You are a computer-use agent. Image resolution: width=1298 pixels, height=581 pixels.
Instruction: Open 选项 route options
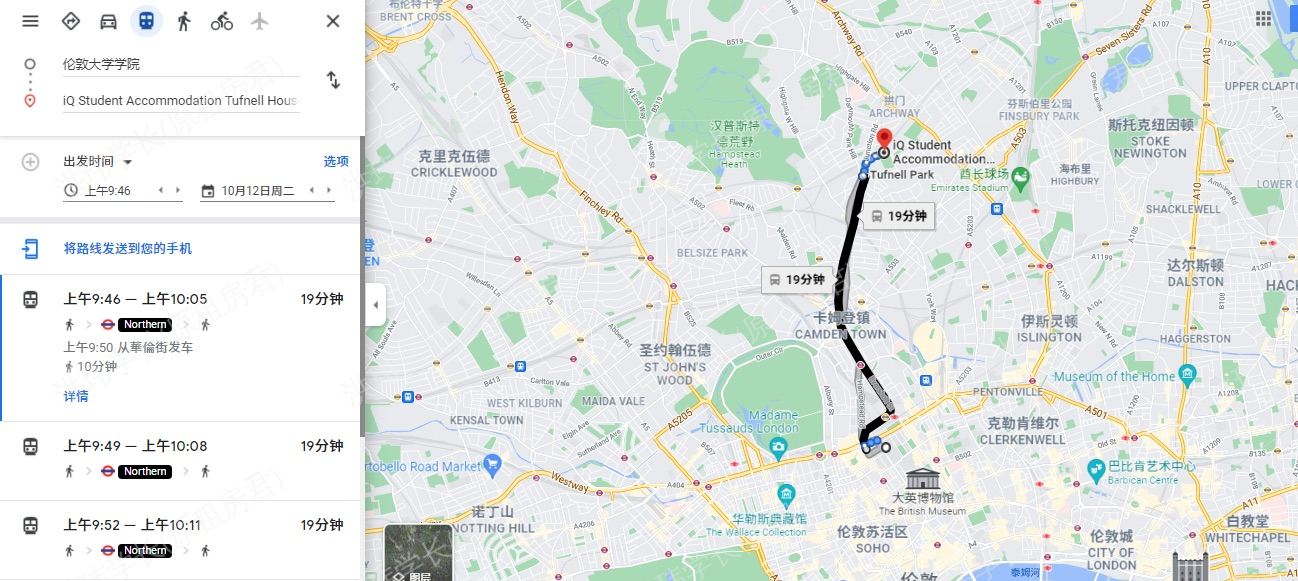336,161
